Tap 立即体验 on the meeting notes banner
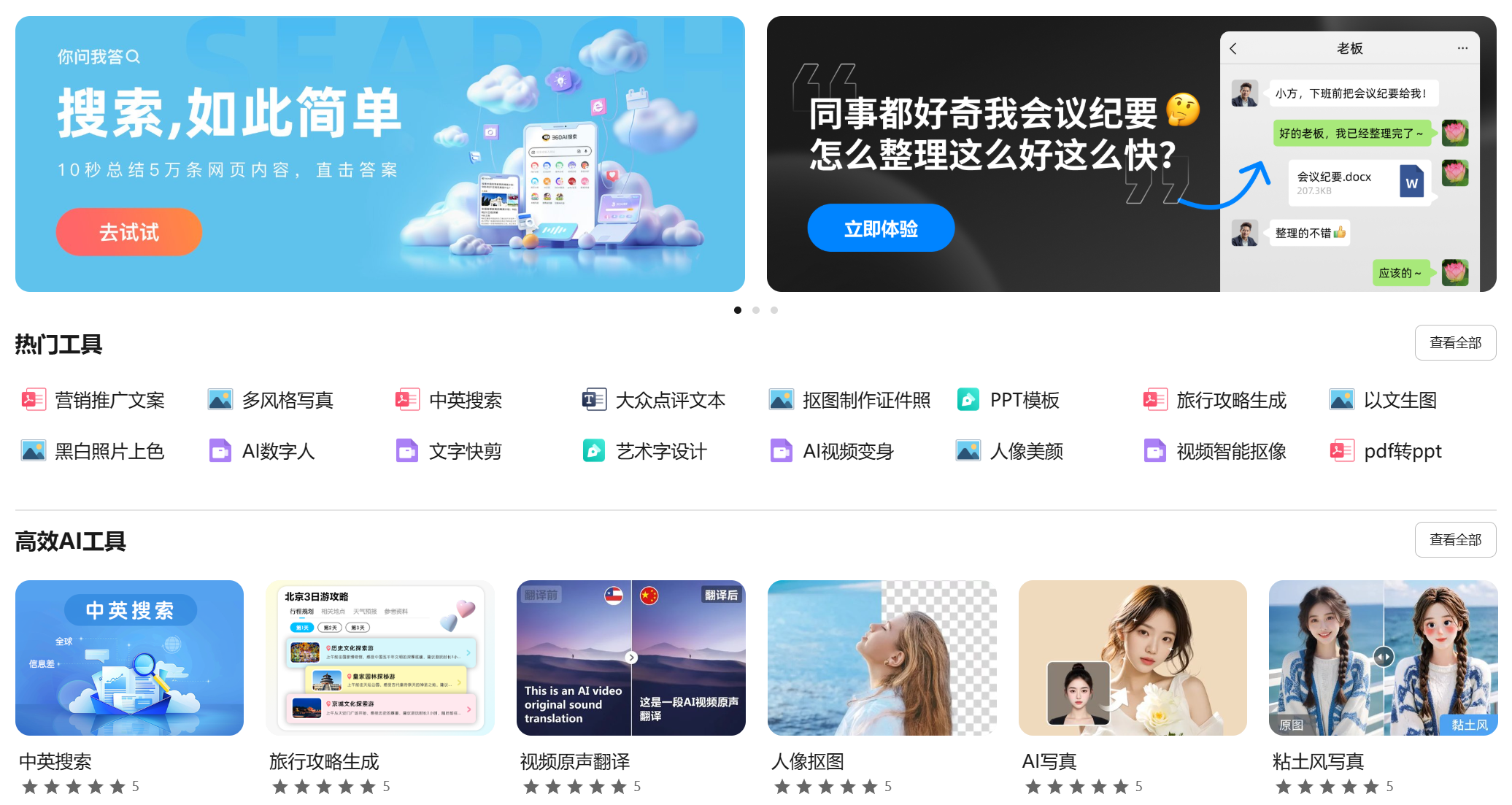 click(x=880, y=228)
